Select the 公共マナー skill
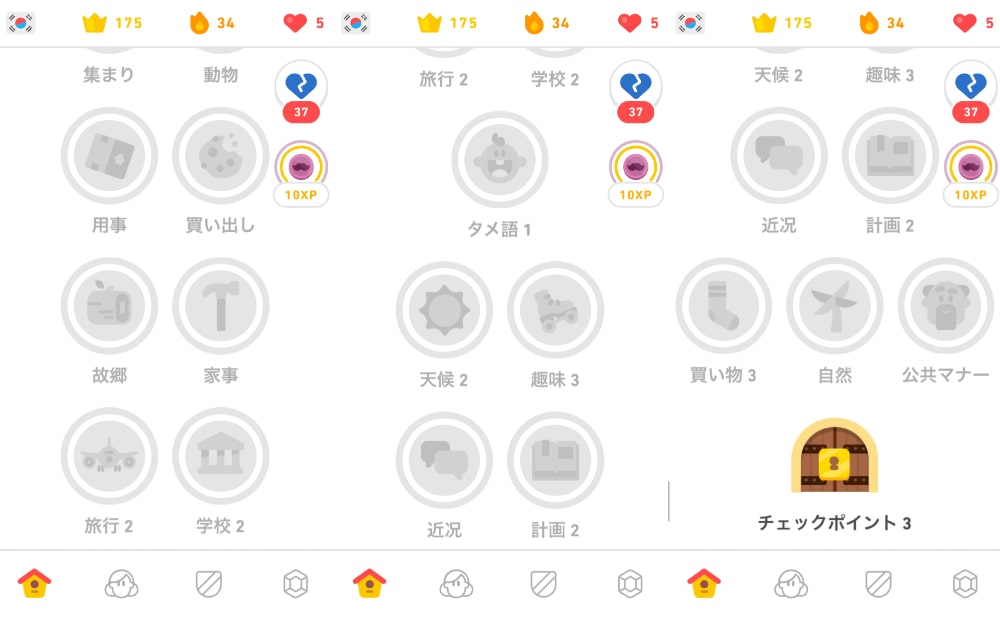 click(x=945, y=306)
